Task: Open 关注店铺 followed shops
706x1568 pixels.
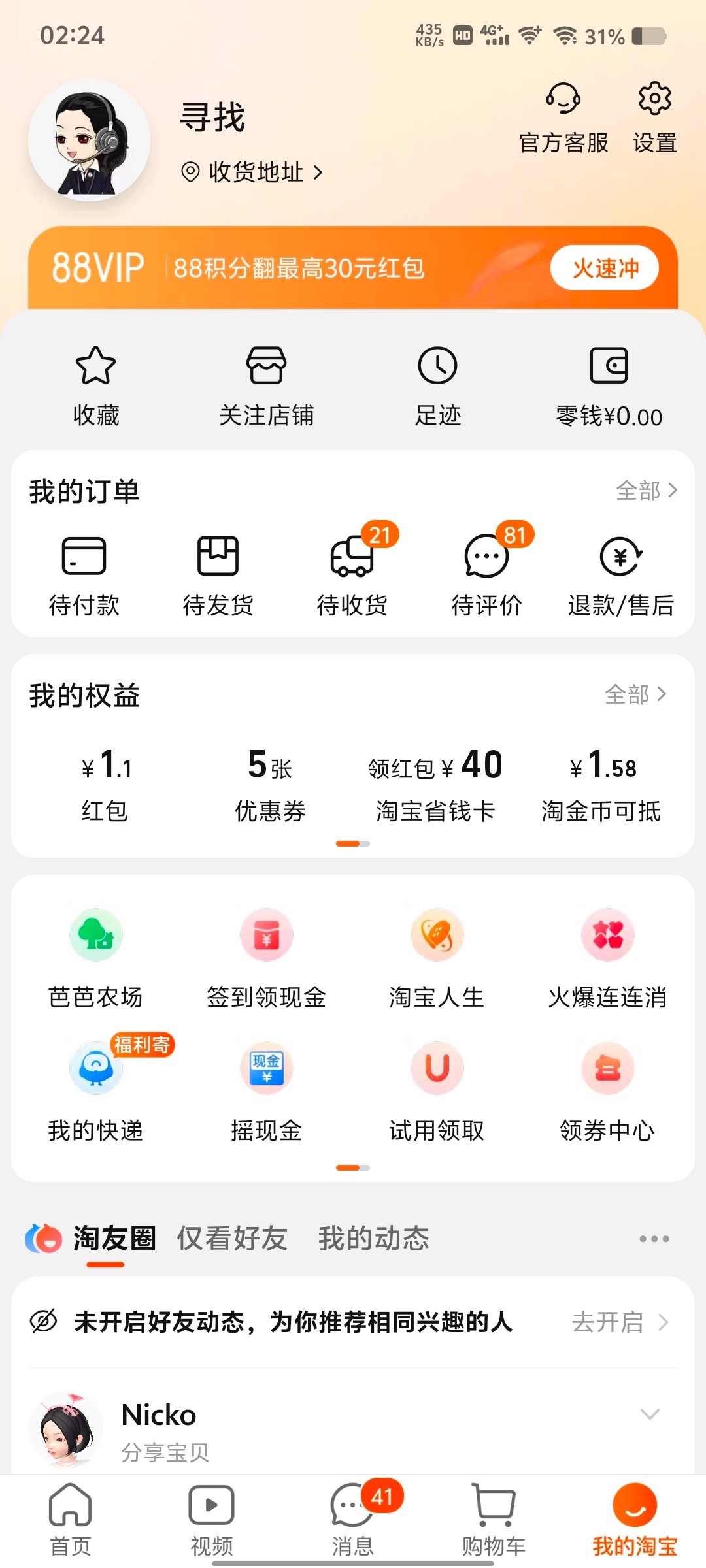Action: pos(266,385)
